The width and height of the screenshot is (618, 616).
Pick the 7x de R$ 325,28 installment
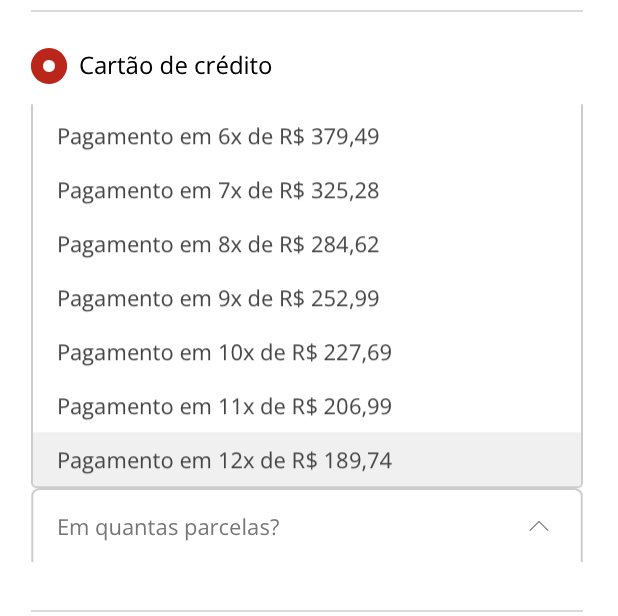pos(218,190)
